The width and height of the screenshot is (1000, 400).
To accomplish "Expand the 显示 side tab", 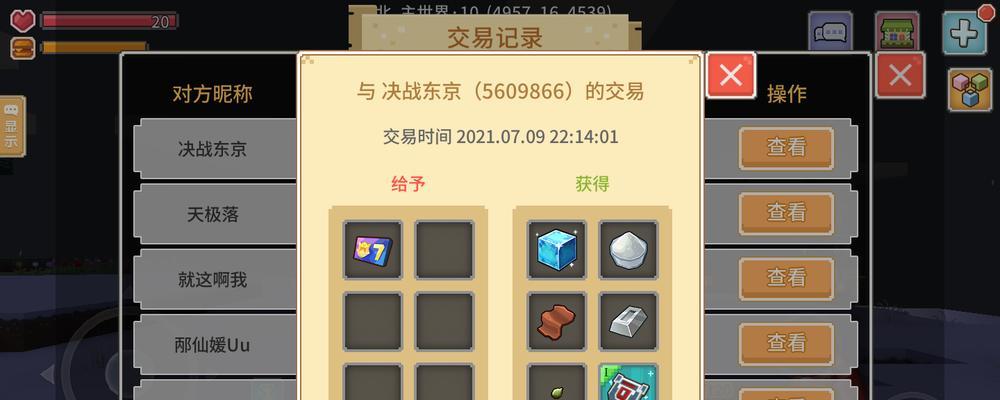I will (11, 126).
